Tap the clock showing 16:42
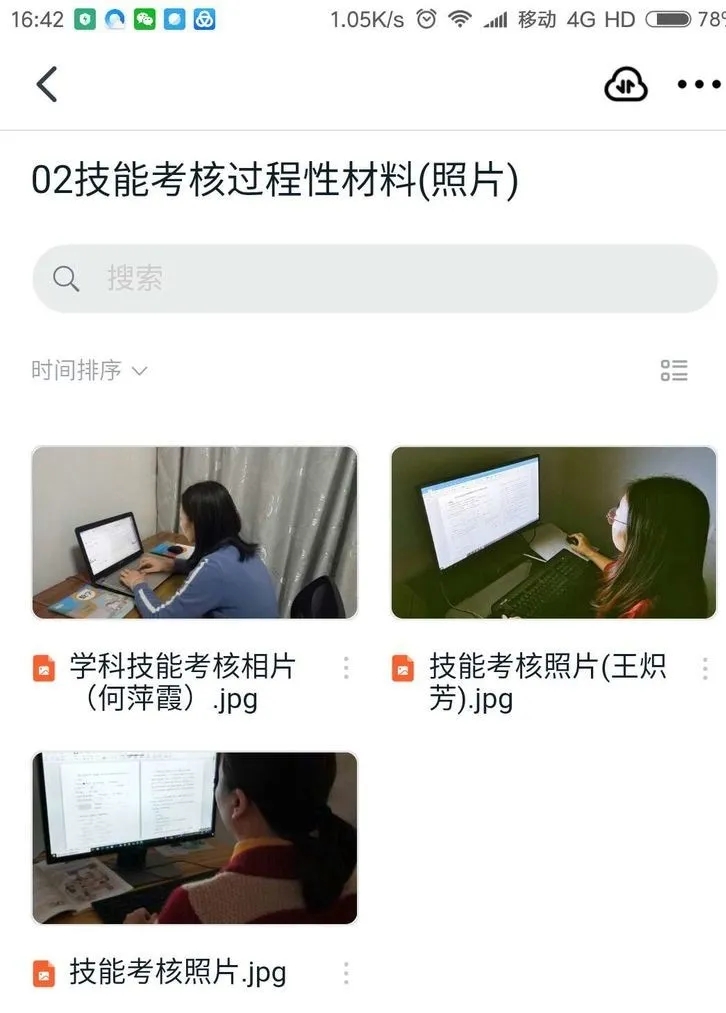This screenshot has height=1013, width=726. pos(37,18)
